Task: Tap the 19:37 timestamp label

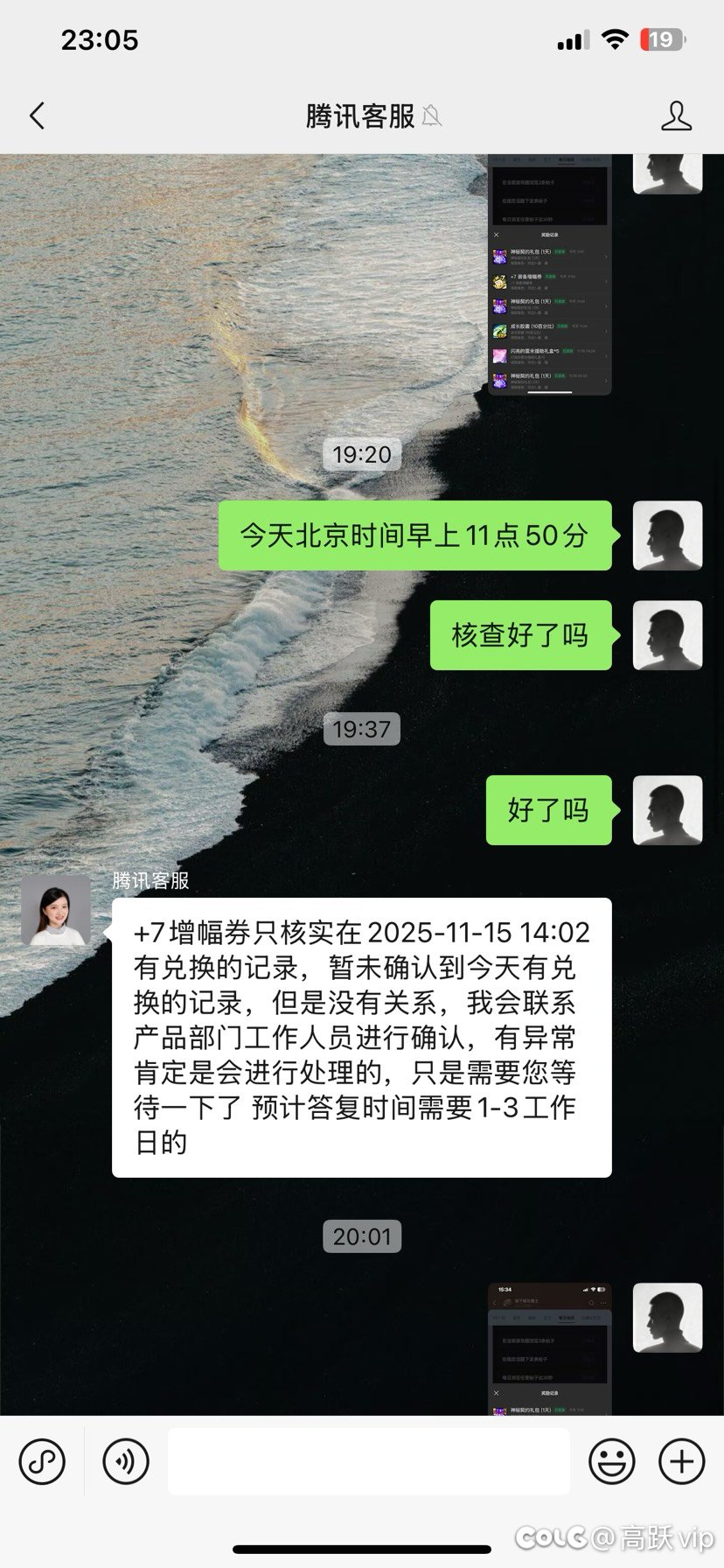Action: [x=361, y=727]
